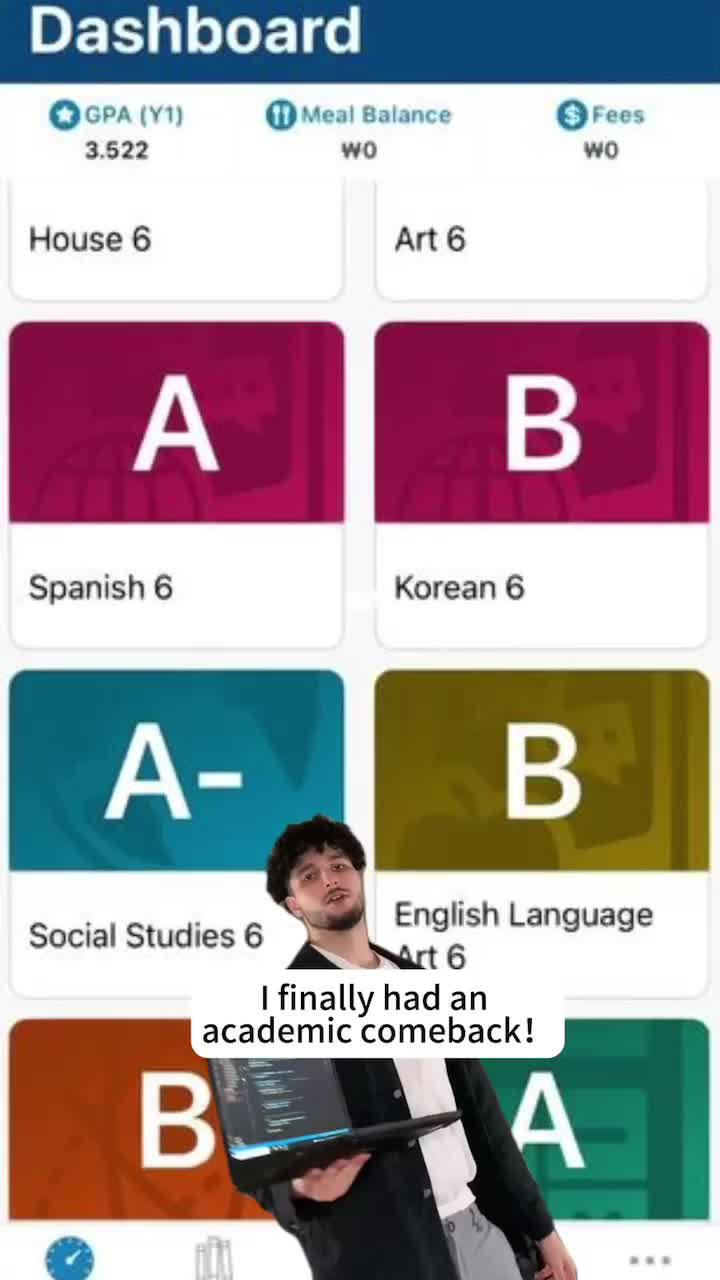Select the teal A- grade tile
The width and height of the screenshot is (720, 1280).
coord(176,770)
